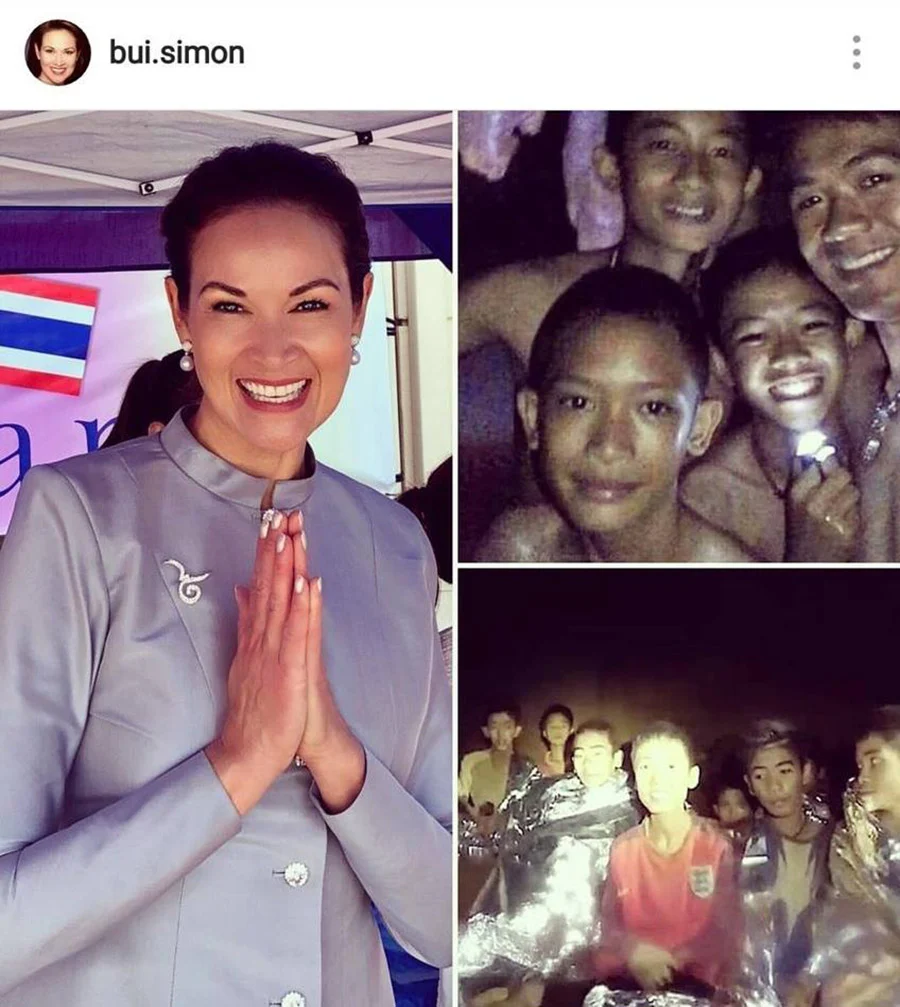Tap the bui.simon username
Viewport: 900px width, 1007px height.
176,52
